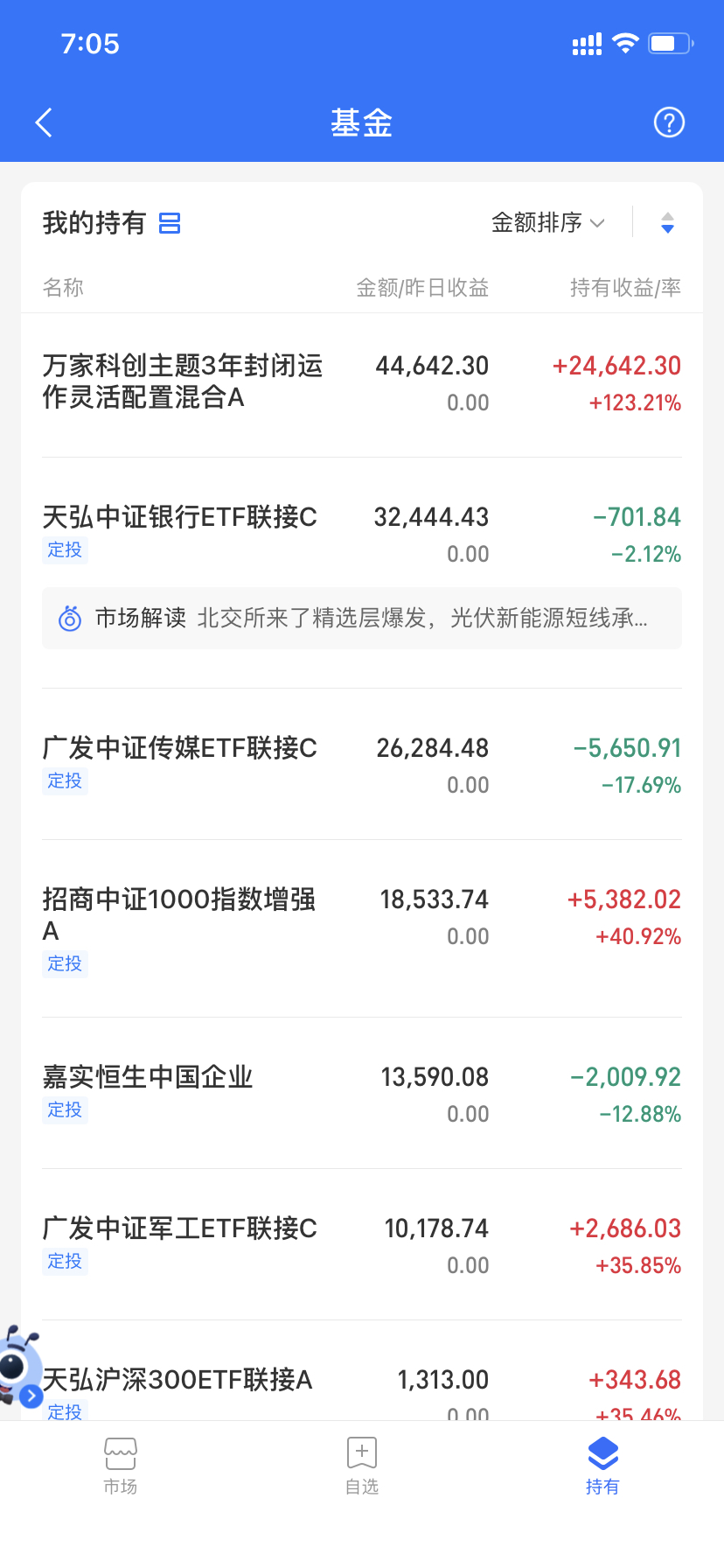Open 广发中证传媒ETF联接C fund details
The height and width of the screenshot is (1568, 724).
[180, 749]
